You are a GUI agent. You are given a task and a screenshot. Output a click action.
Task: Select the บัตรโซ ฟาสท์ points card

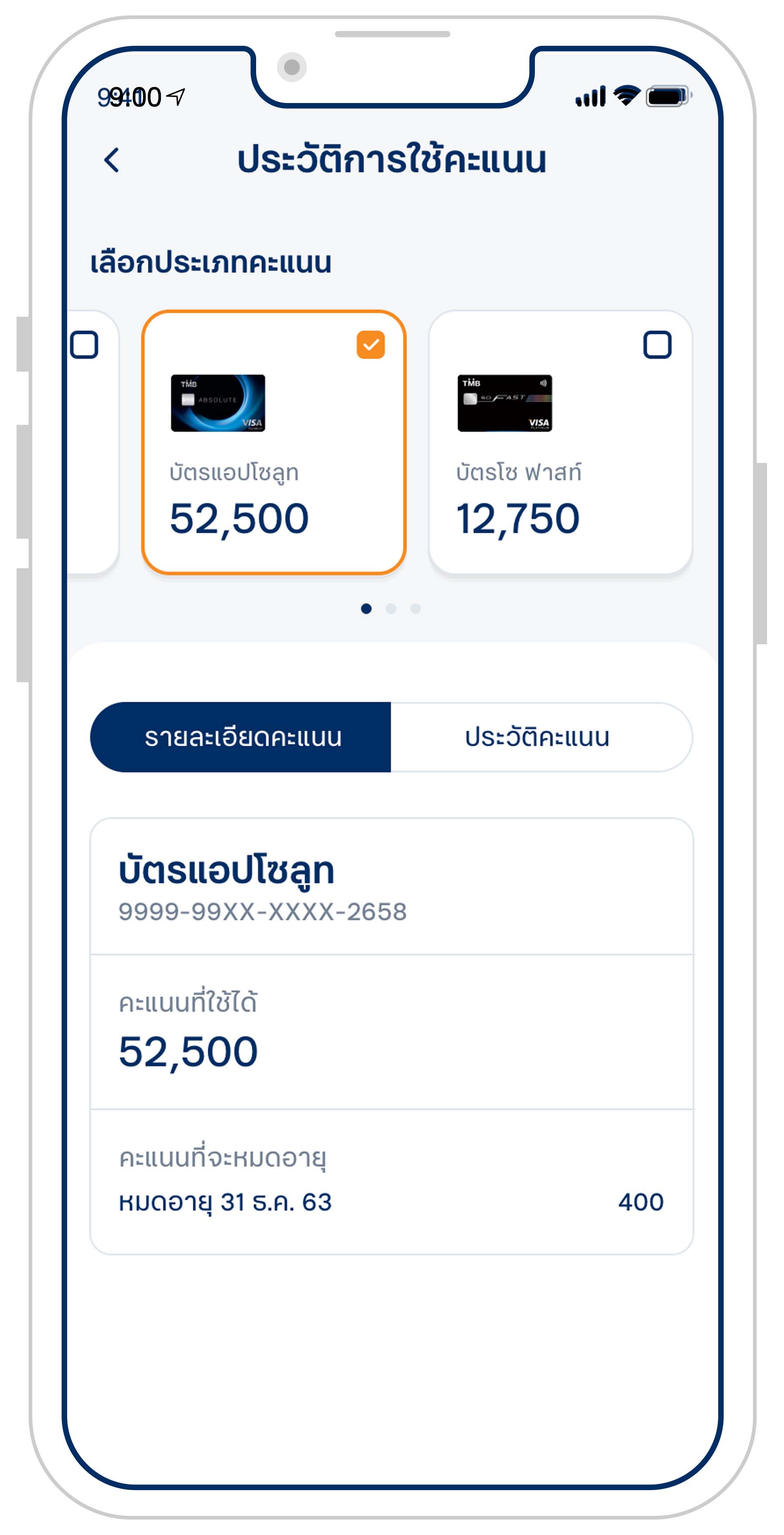click(560, 442)
